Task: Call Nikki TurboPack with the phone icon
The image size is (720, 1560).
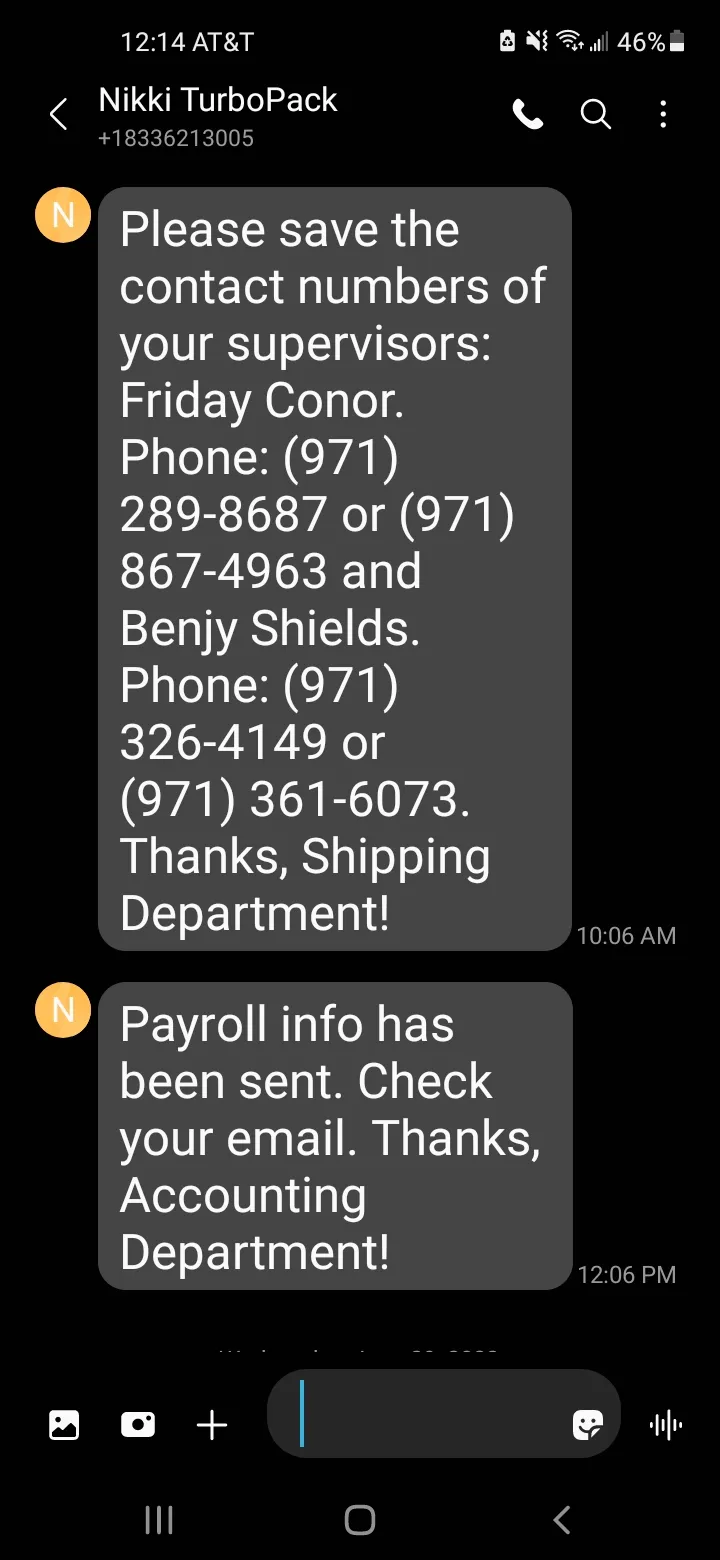Action: (x=528, y=115)
